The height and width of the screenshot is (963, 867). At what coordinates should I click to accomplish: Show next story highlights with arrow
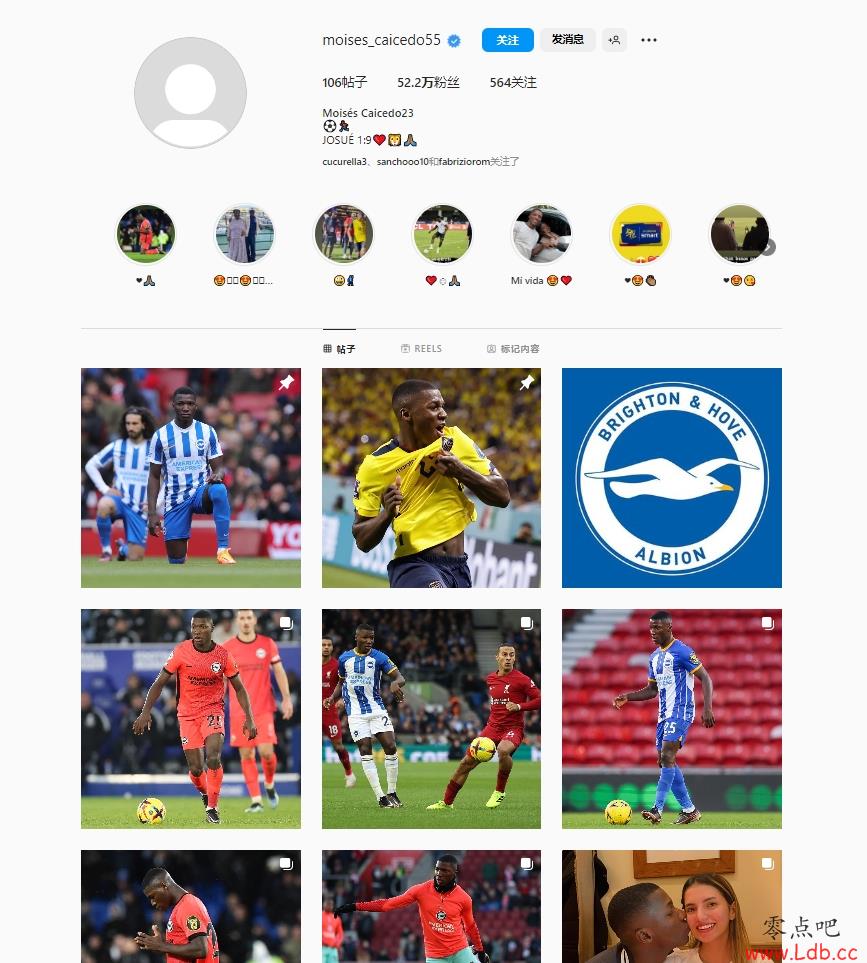[x=768, y=247]
